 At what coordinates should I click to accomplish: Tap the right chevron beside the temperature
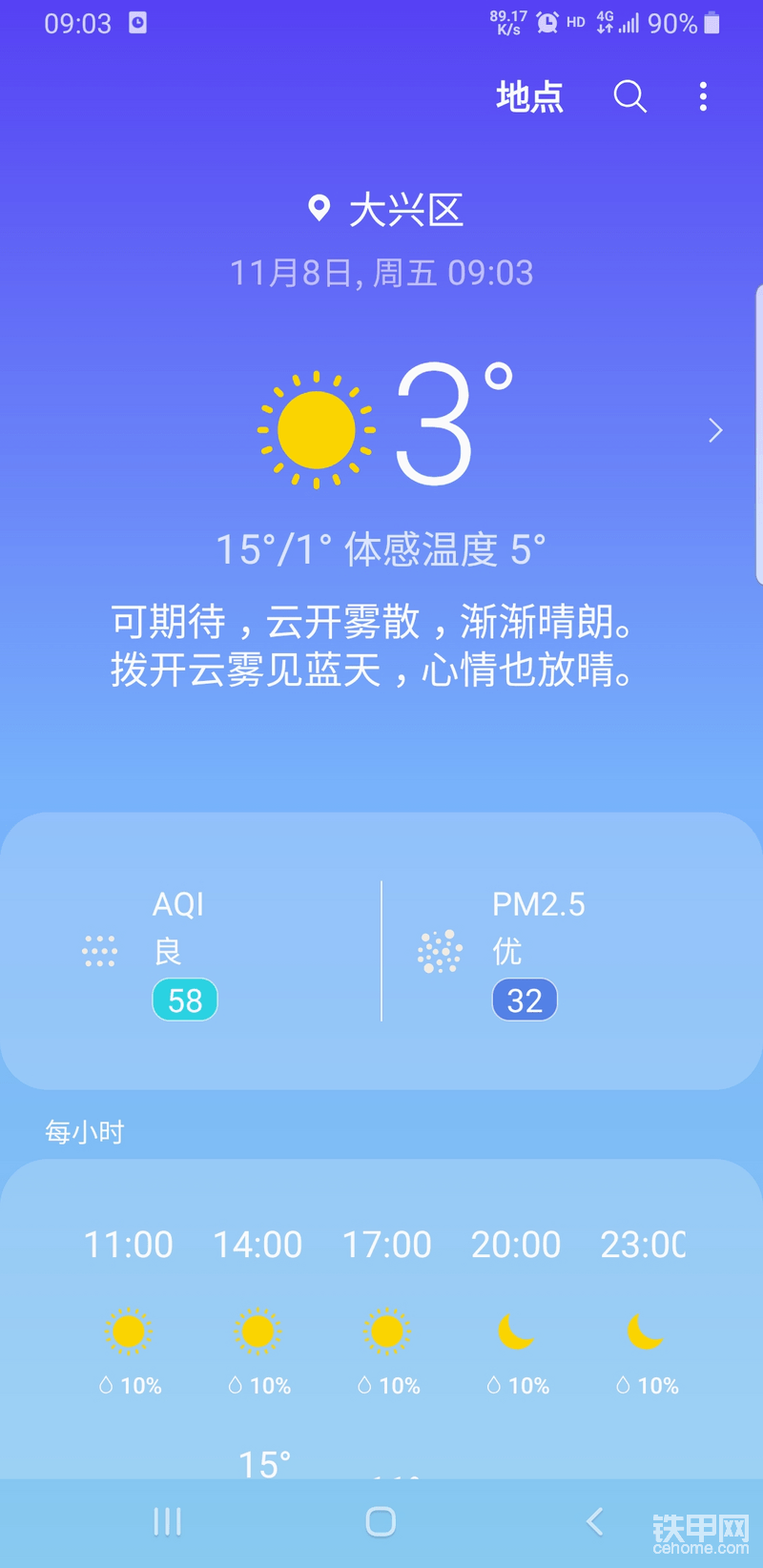715,430
